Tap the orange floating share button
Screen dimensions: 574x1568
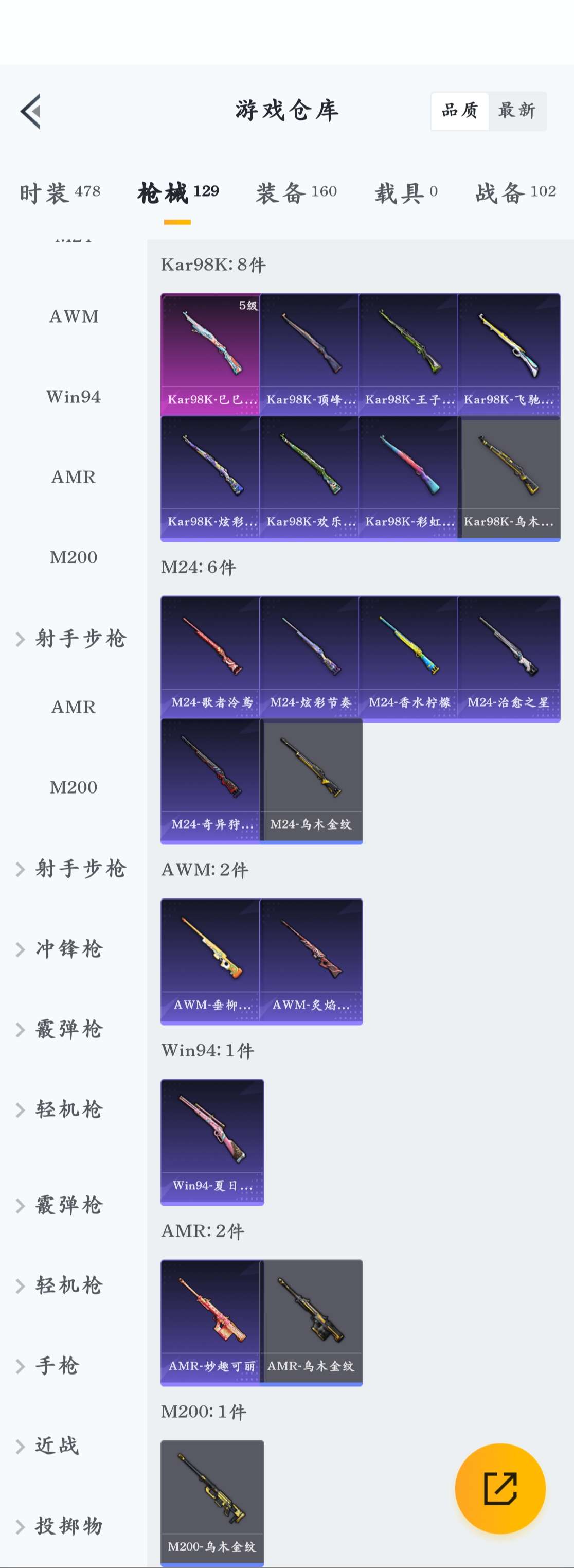point(500,1488)
